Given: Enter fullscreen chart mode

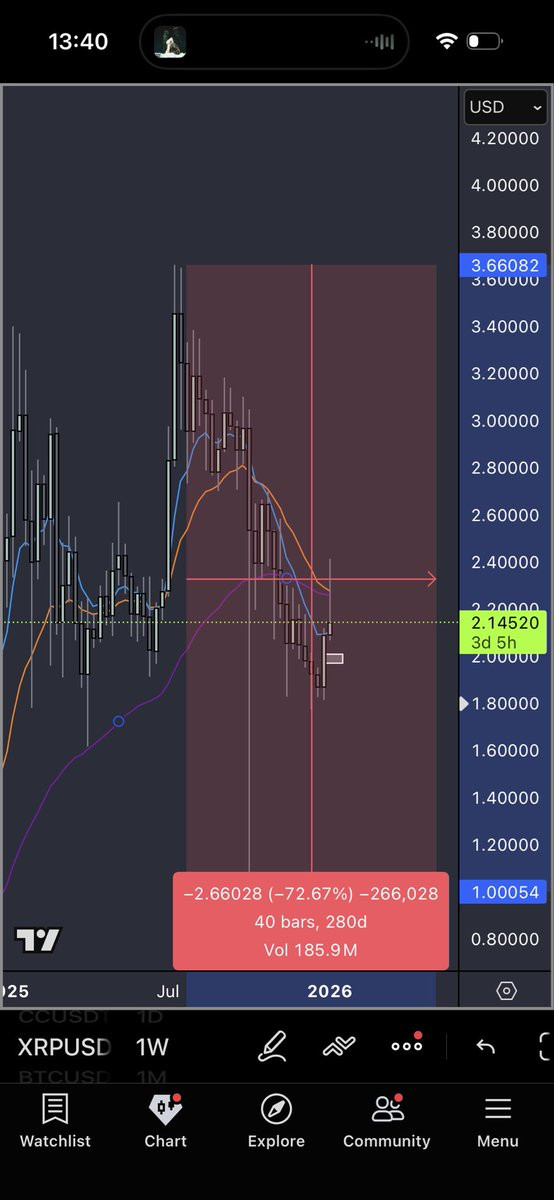Looking at the screenshot, I should (x=545, y=1046).
